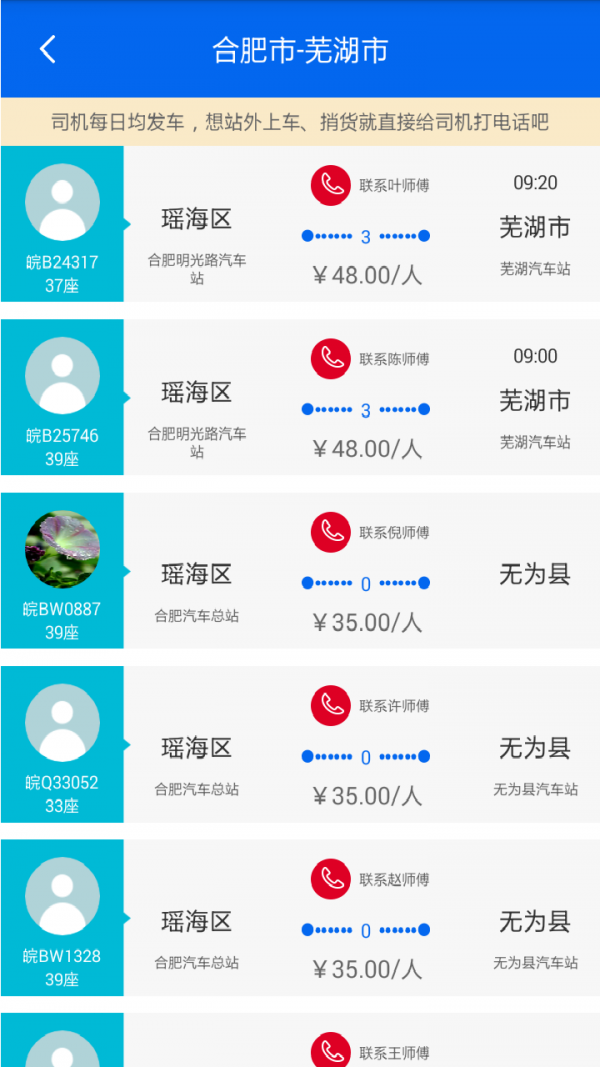Call driver via 联系叶师傅 phone icon
The width and height of the screenshot is (600, 1067).
click(330, 185)
